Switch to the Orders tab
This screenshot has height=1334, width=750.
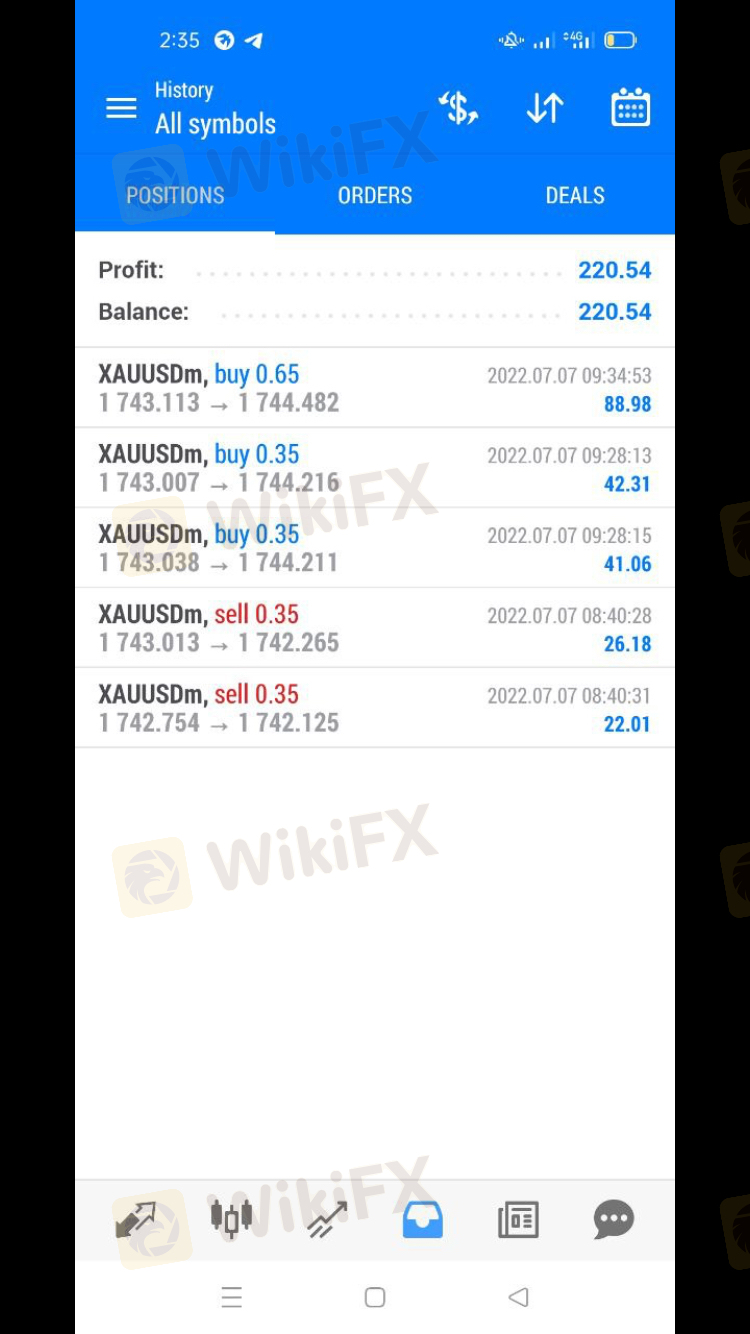375,195
